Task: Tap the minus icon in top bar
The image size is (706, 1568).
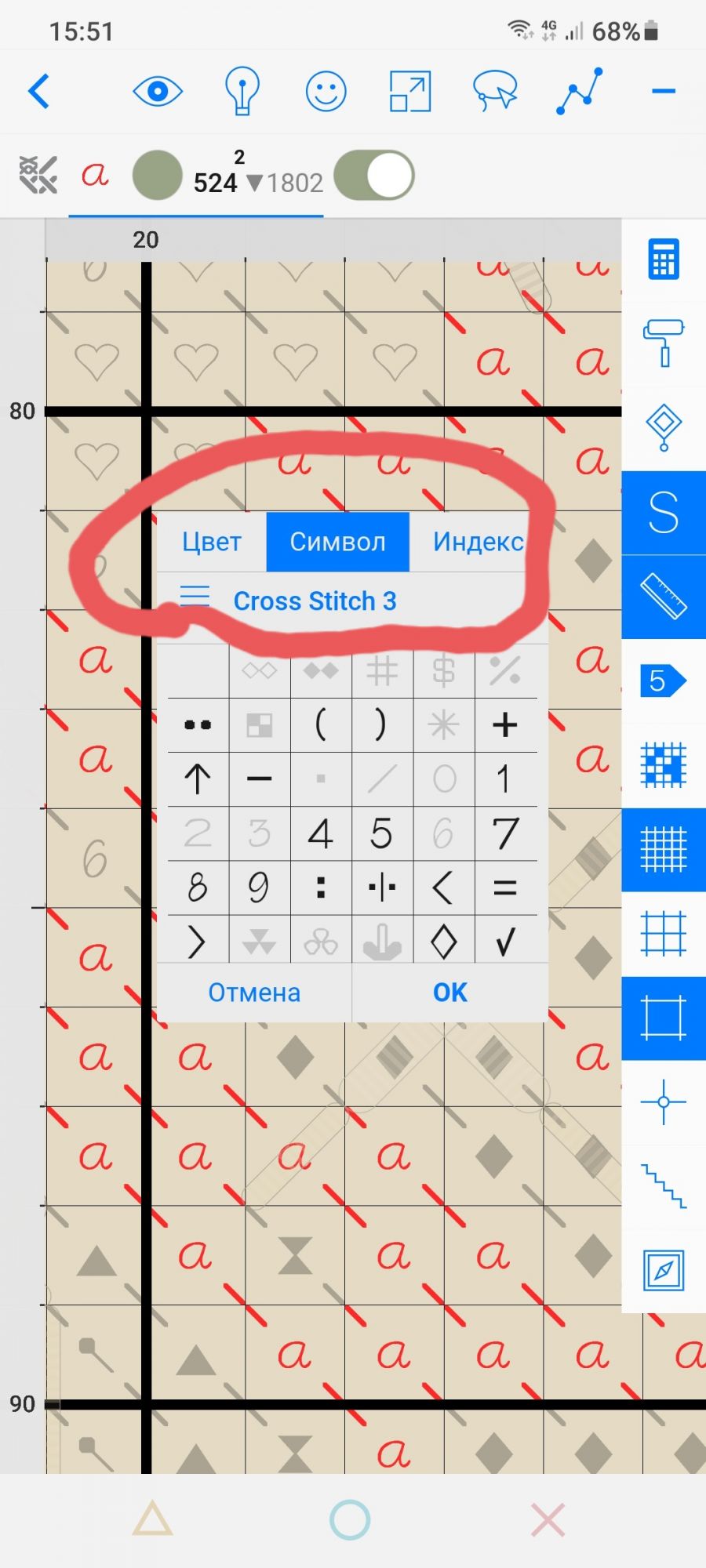Action: pyautogui.click(x=663, y=92)
